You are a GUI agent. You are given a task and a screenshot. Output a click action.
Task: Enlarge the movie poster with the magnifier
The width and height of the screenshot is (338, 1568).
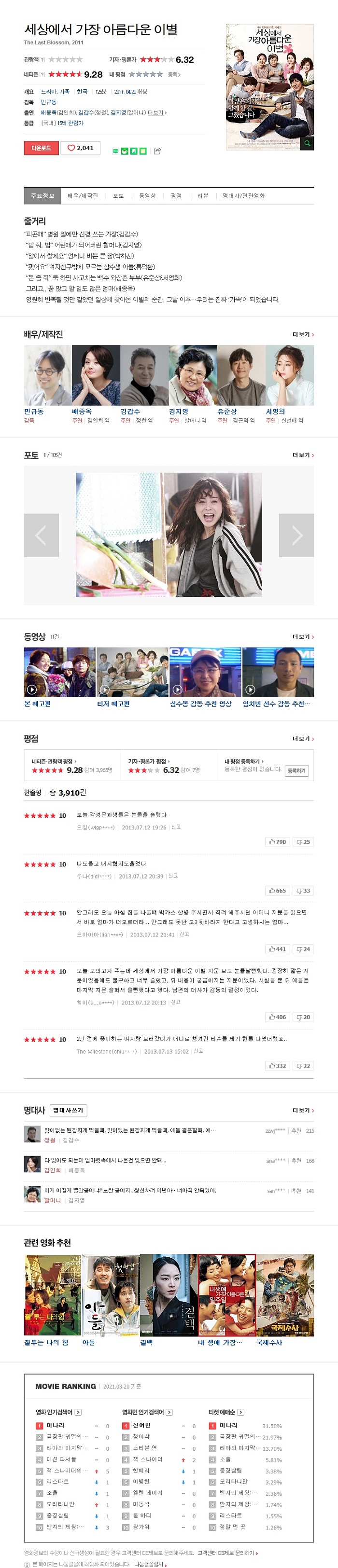(308, 143)
